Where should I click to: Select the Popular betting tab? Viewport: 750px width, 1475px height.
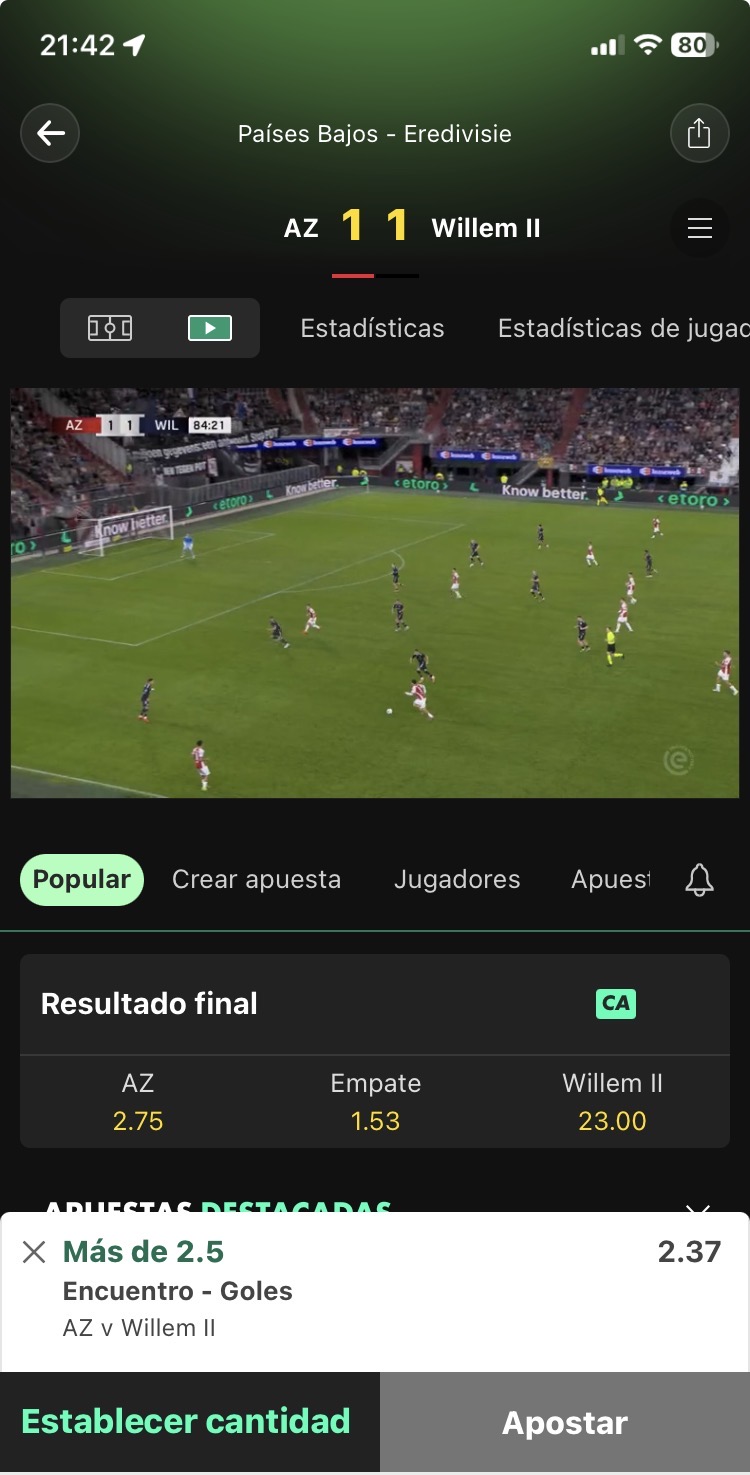(x=82, y=880)
